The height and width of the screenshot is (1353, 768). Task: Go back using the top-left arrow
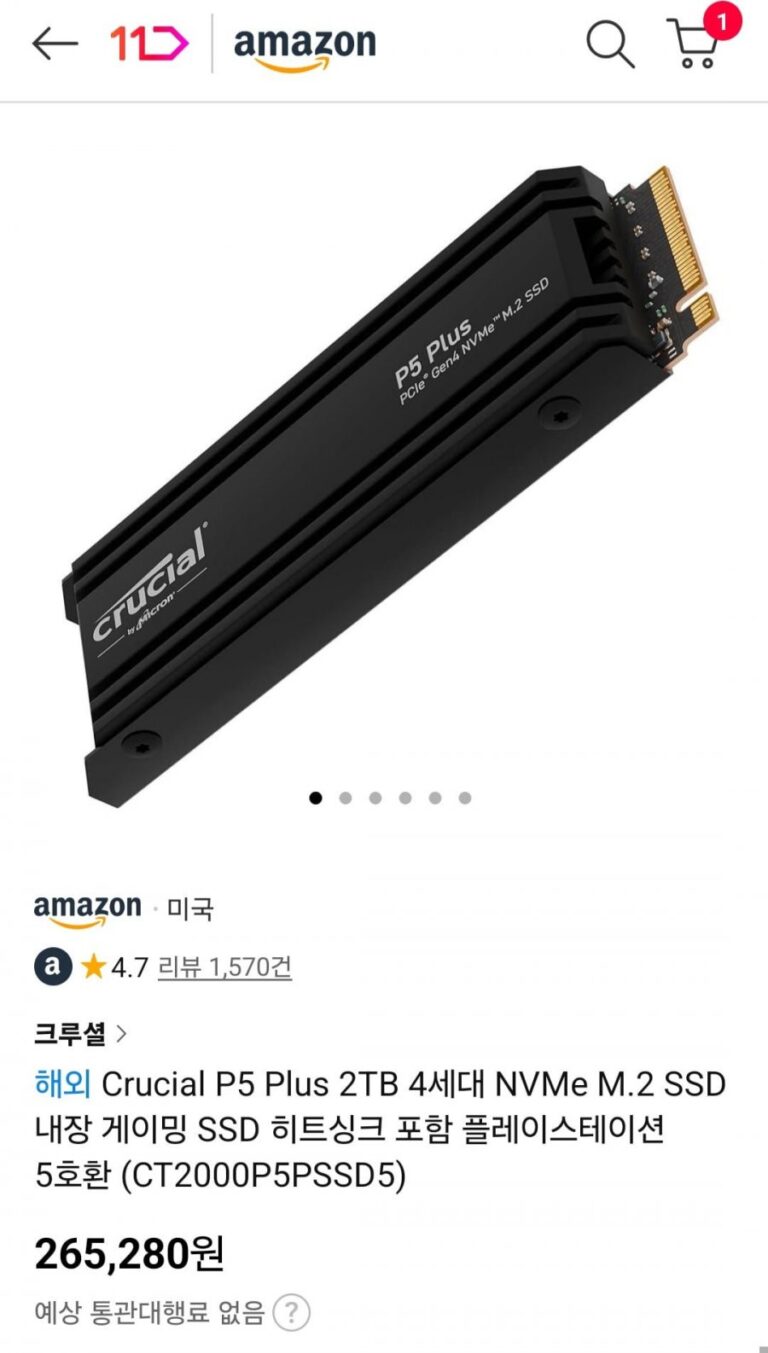(x=54, y=44)
